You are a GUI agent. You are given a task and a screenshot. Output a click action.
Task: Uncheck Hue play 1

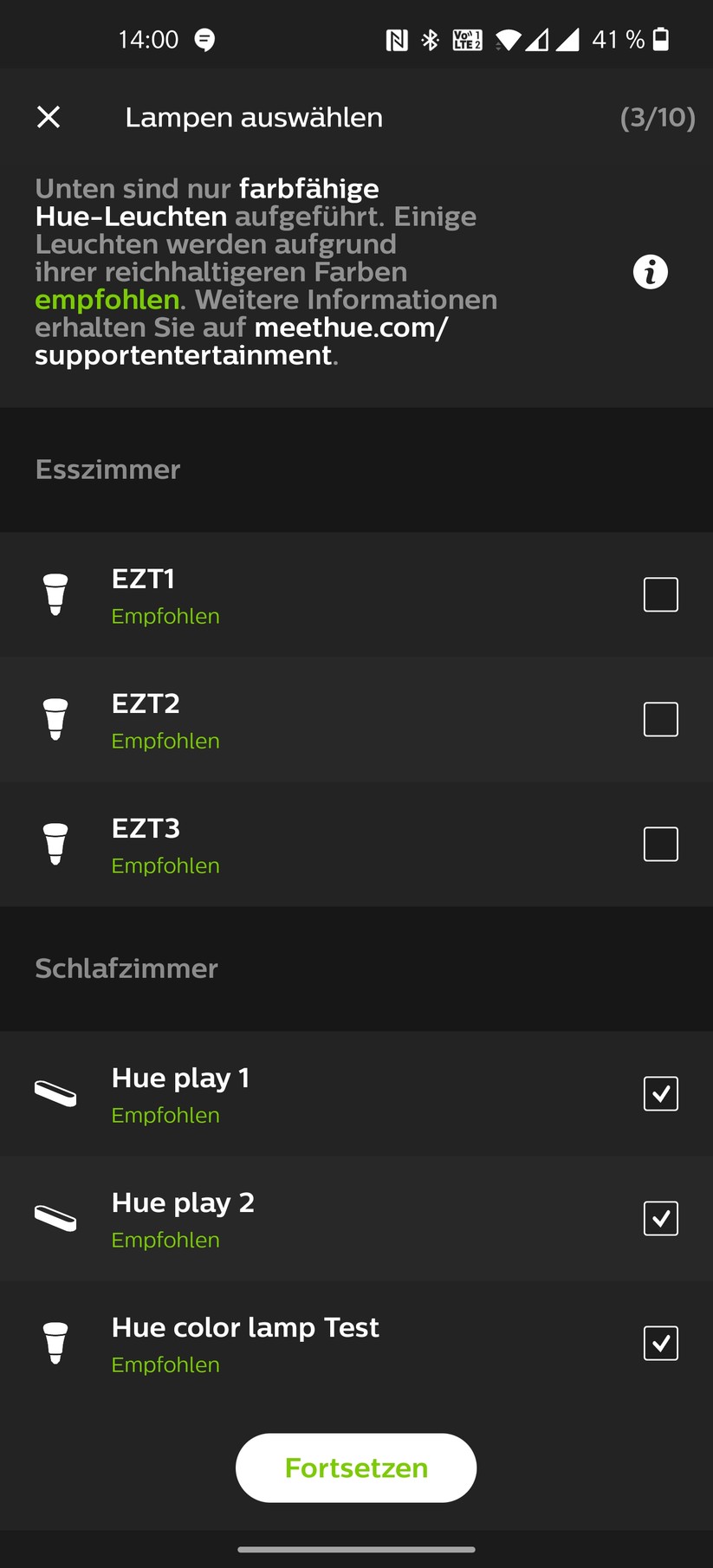point(660,1094)
